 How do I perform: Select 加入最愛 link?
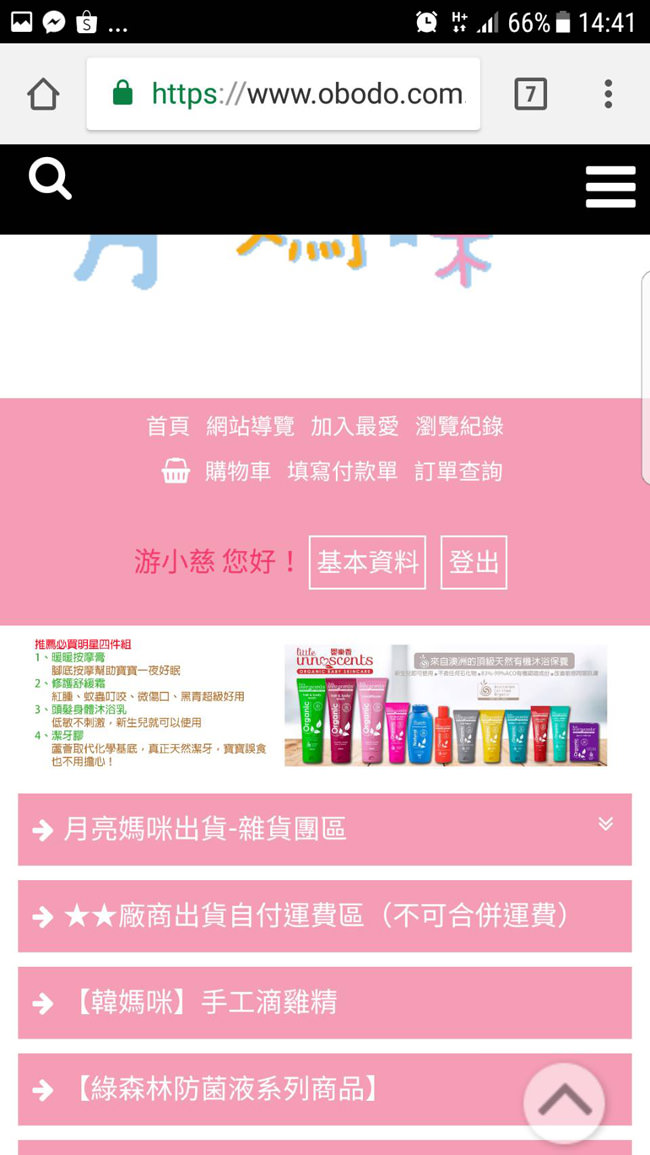pyautogui.click(x=354, y=427)
